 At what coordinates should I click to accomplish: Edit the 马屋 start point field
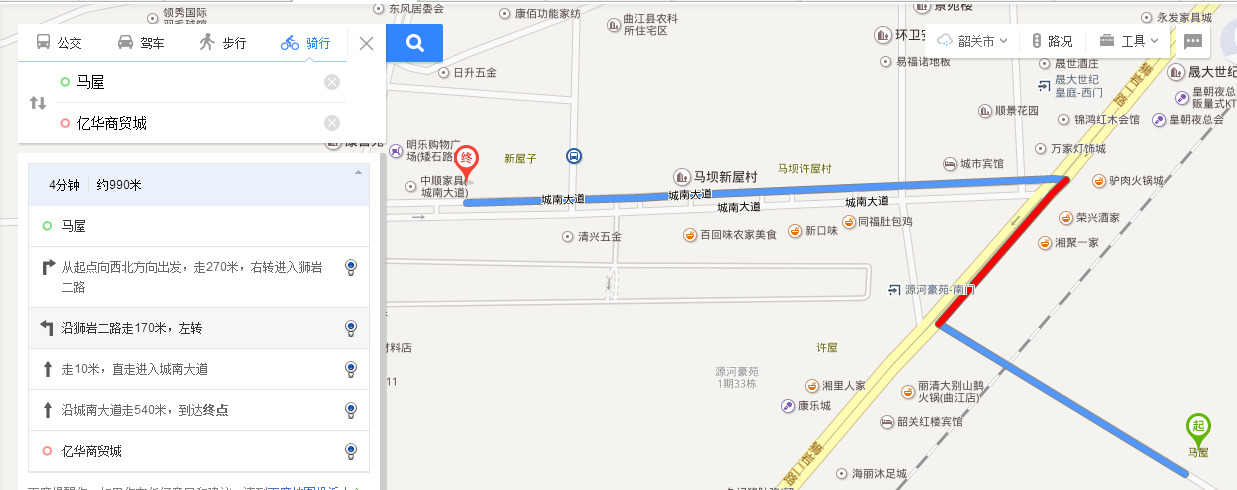pos(190,82)
